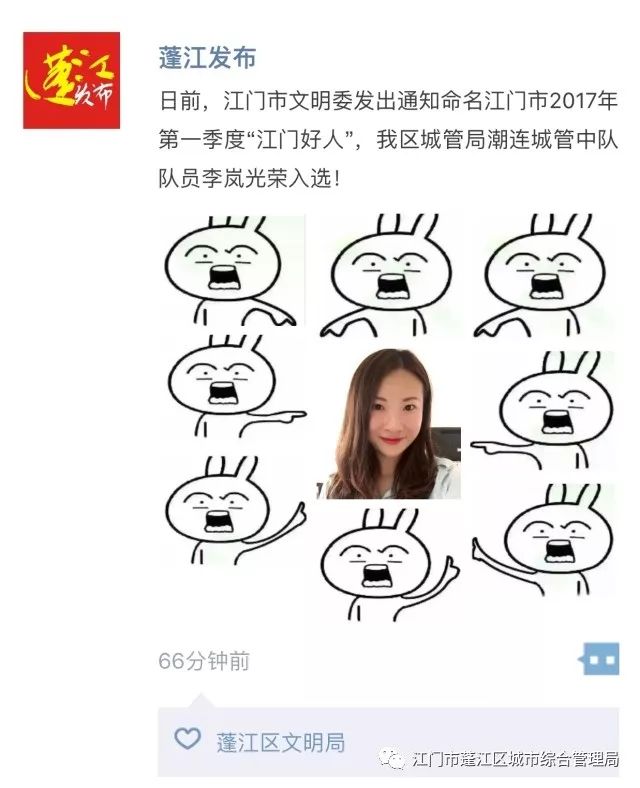Screen dimensions: 640x788
Task: Open liker 蓬江区文明局's profile
Action: [x=281, y=742]
